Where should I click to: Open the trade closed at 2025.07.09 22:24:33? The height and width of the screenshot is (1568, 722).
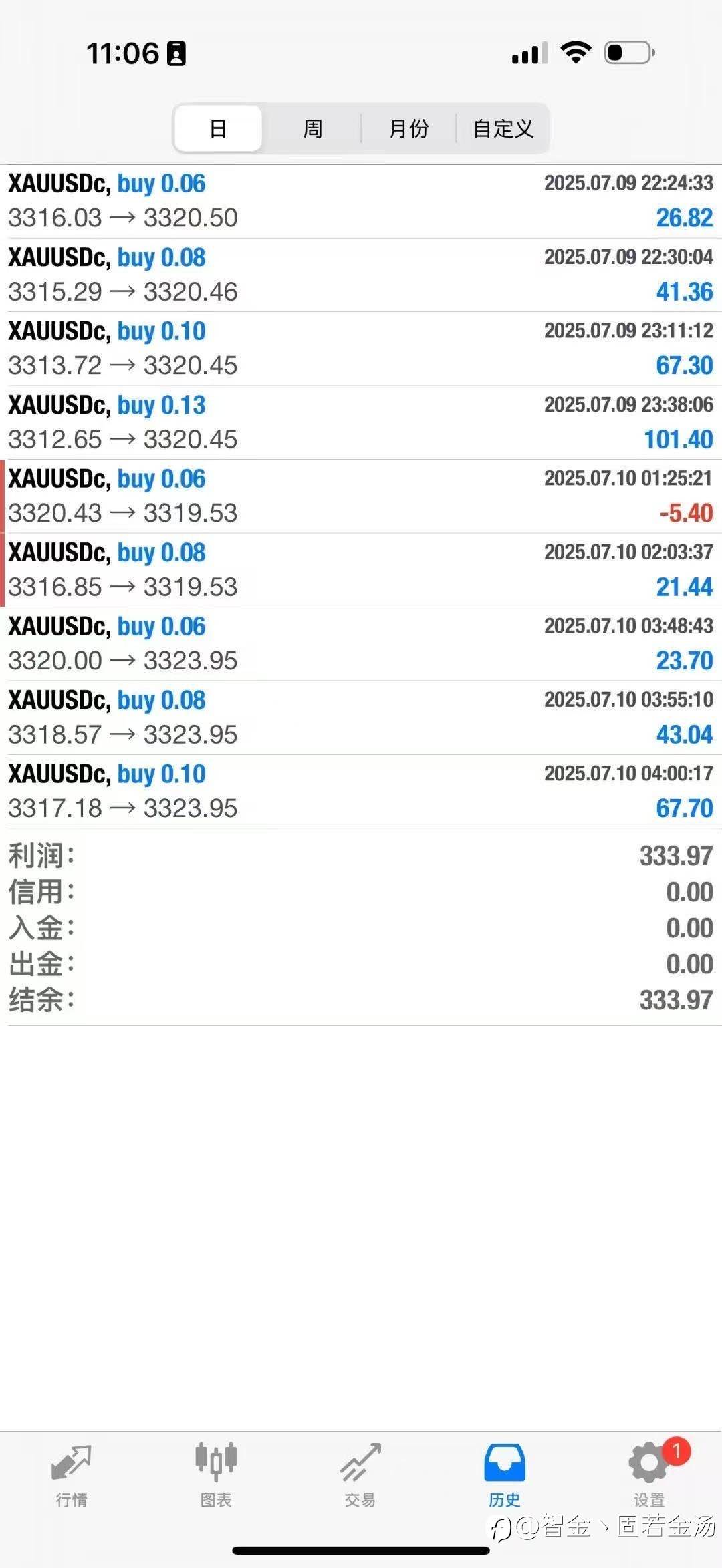point(361,201)
